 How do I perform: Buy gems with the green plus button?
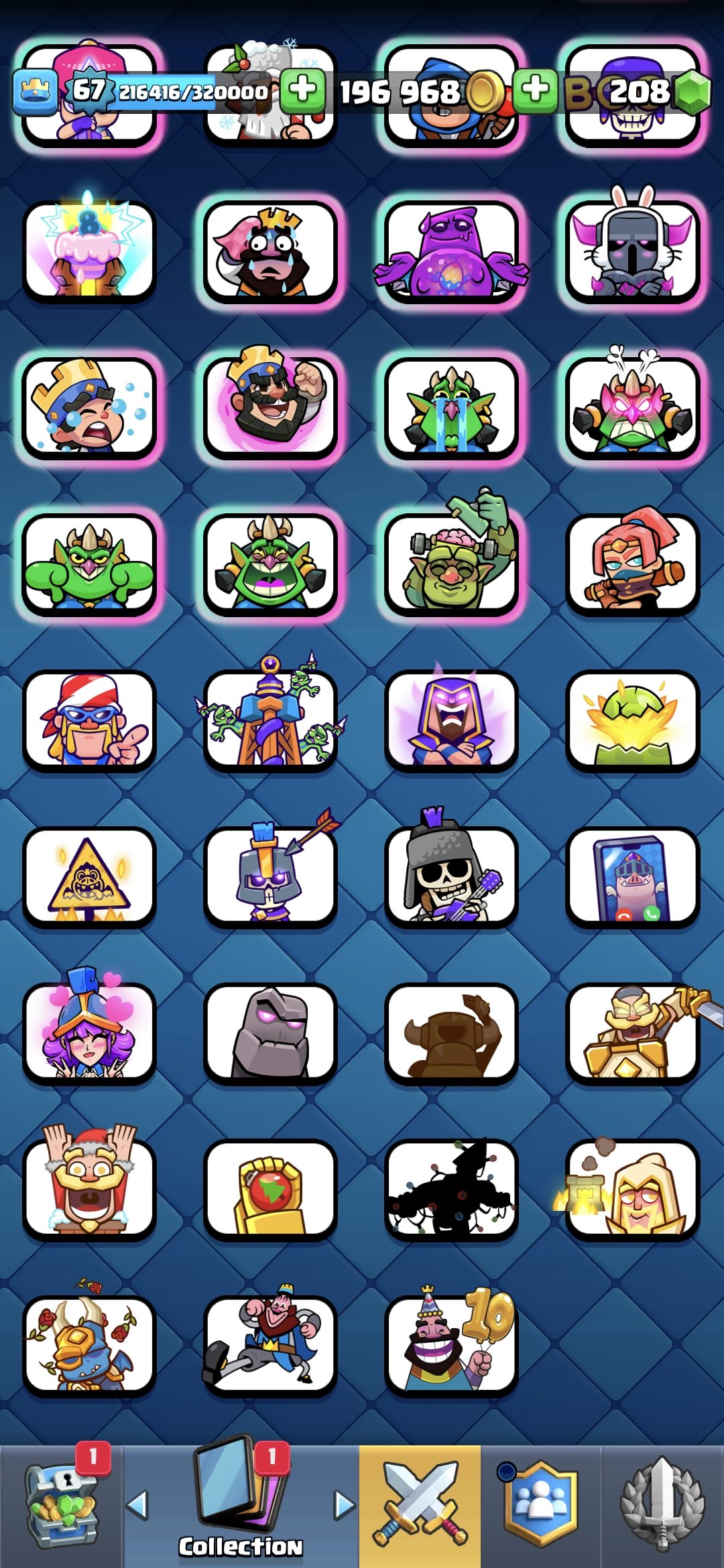point(535,90)
